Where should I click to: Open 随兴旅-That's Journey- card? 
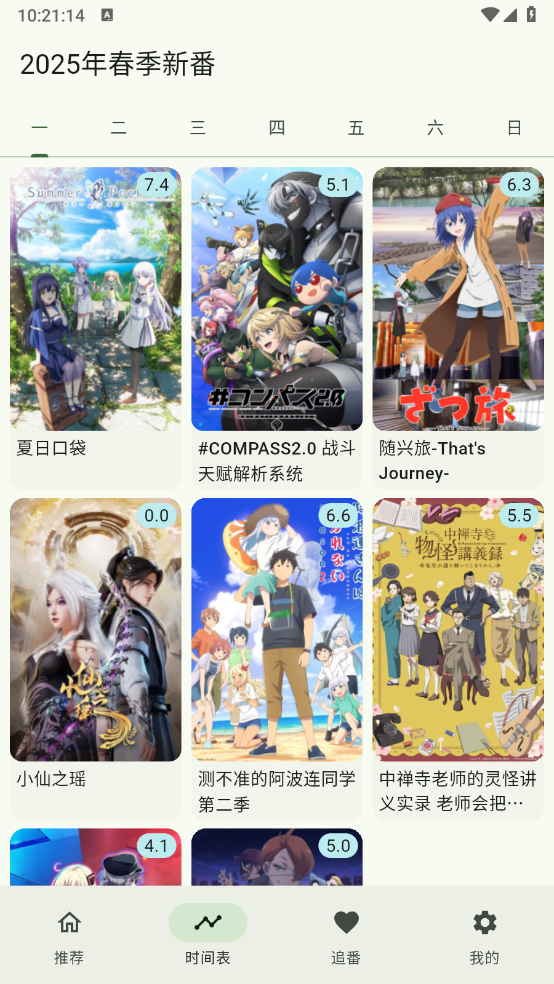458,328
